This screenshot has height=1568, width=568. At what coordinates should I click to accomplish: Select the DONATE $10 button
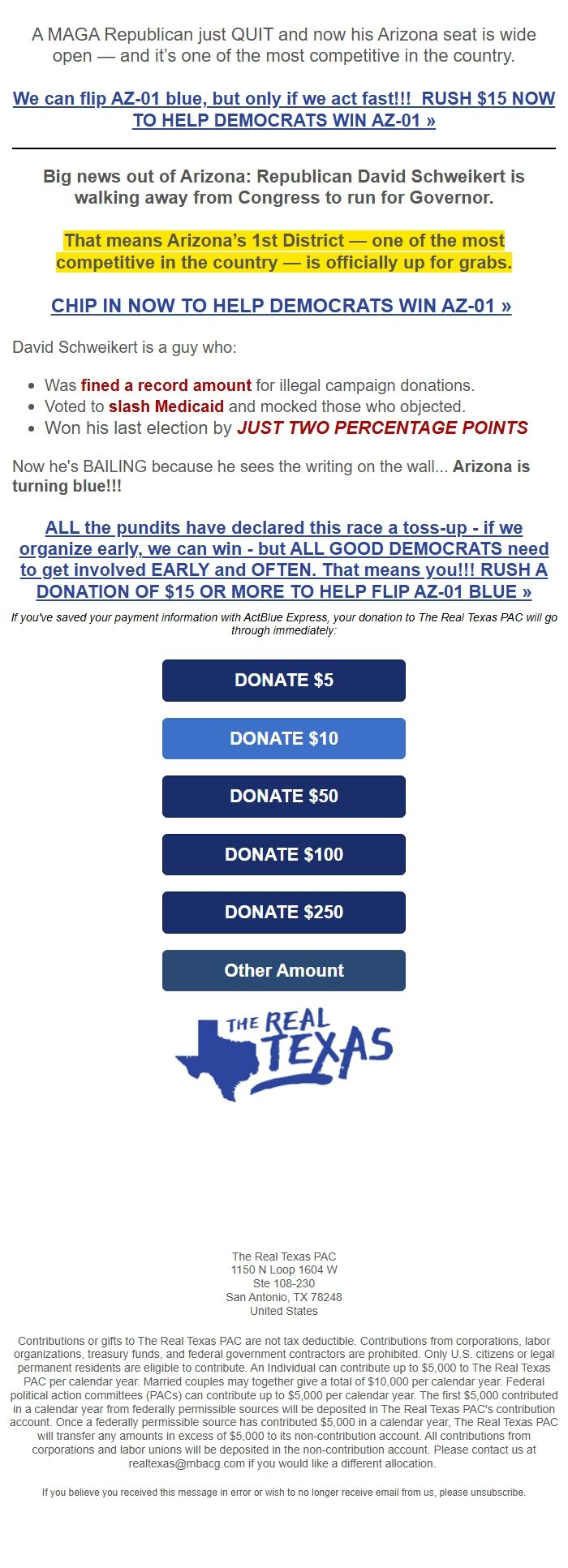point(284,739)
